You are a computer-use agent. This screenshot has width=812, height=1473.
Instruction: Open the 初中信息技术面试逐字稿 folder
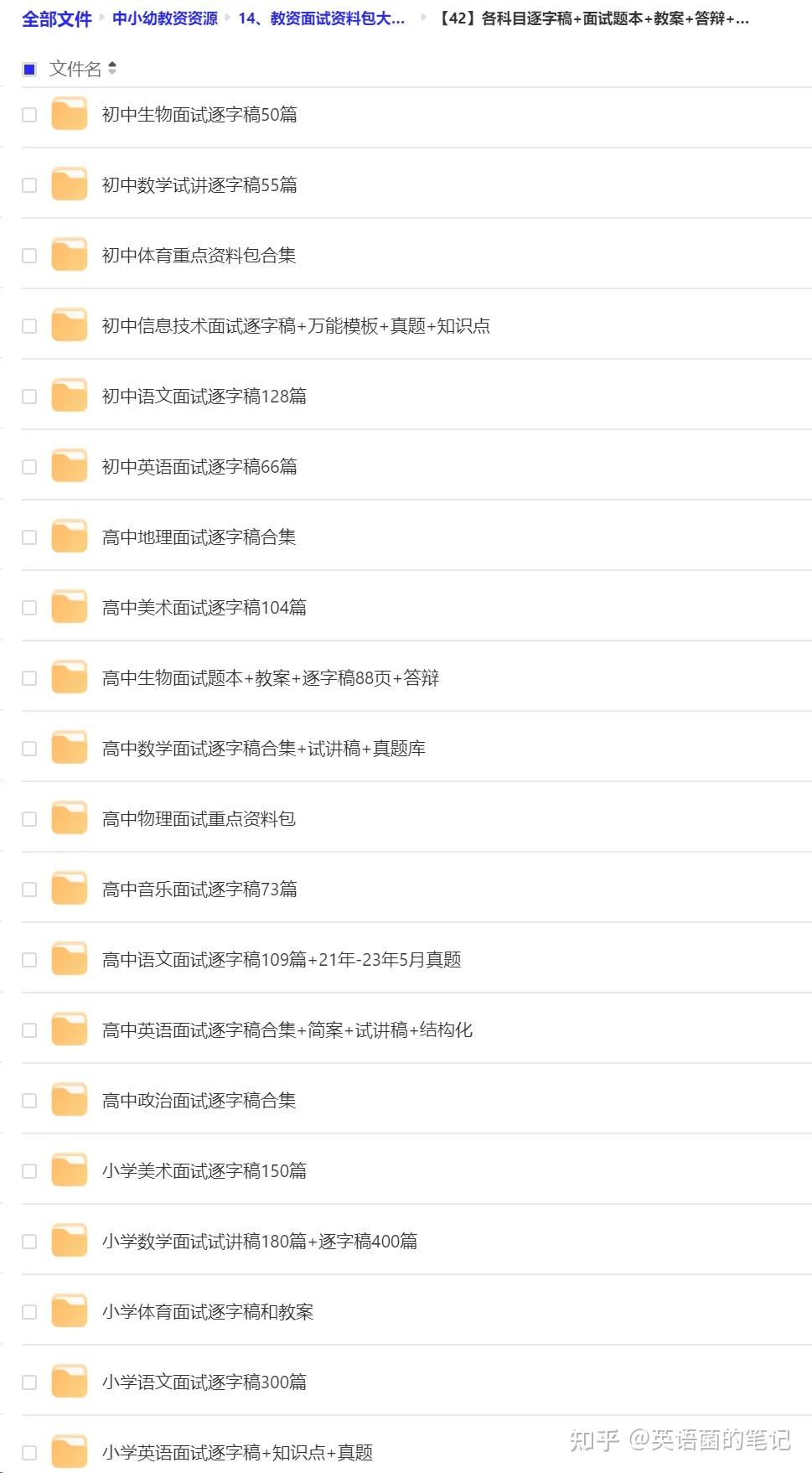click(x=295, y=326)
